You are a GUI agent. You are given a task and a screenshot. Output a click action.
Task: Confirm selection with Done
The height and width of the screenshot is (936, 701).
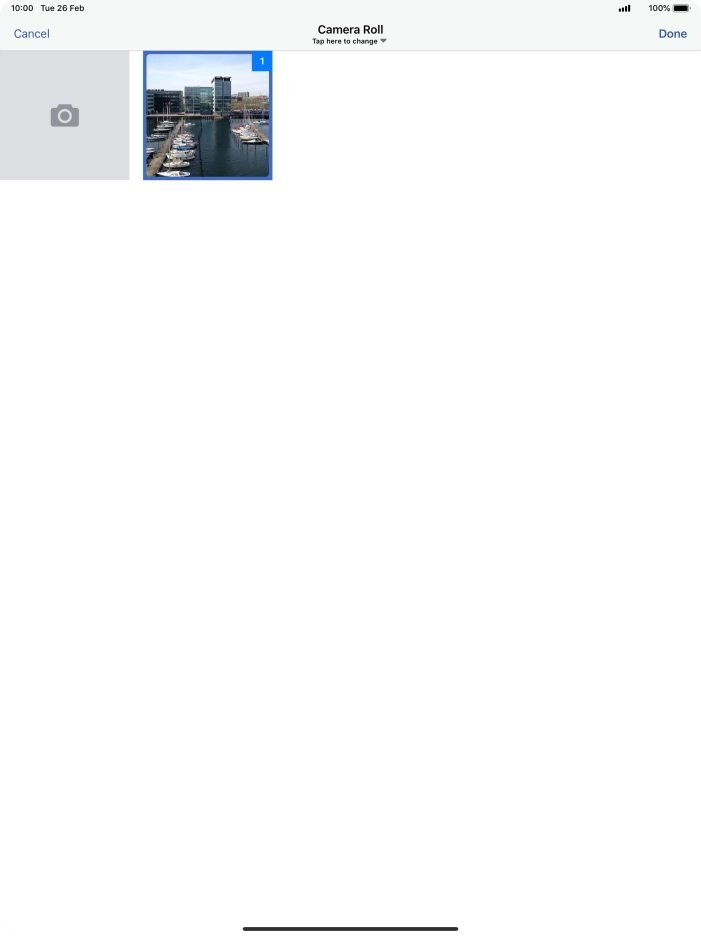point(672,34)
